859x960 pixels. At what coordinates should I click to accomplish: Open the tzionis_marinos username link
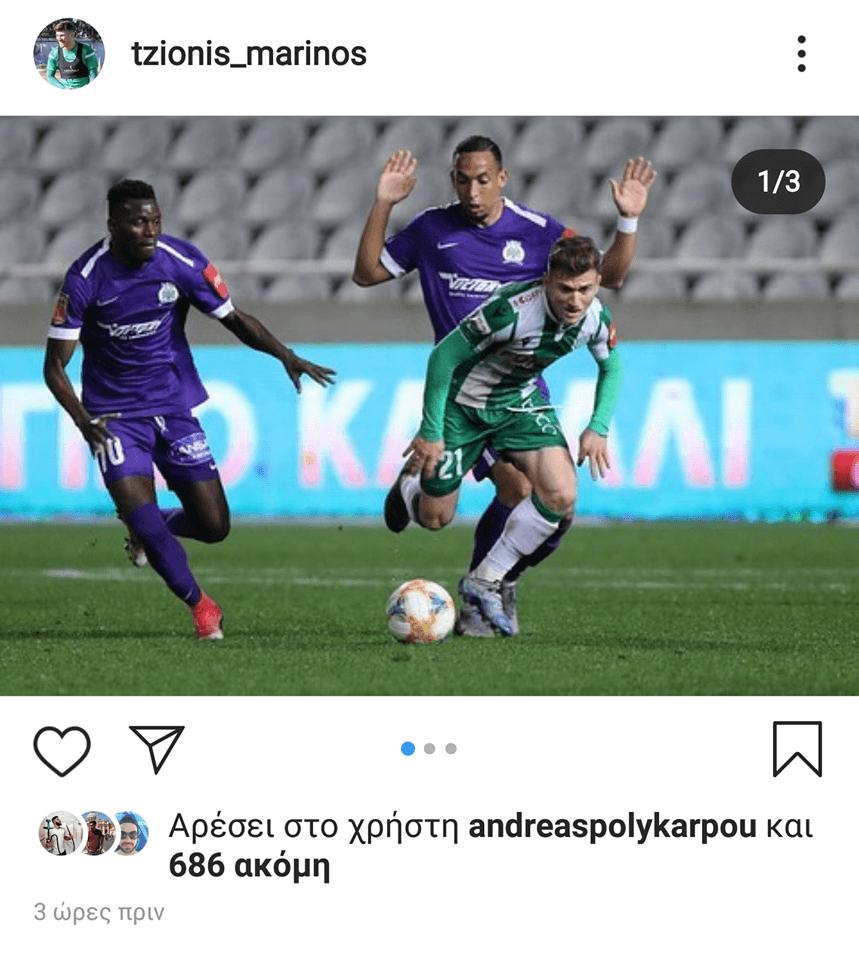249,54
